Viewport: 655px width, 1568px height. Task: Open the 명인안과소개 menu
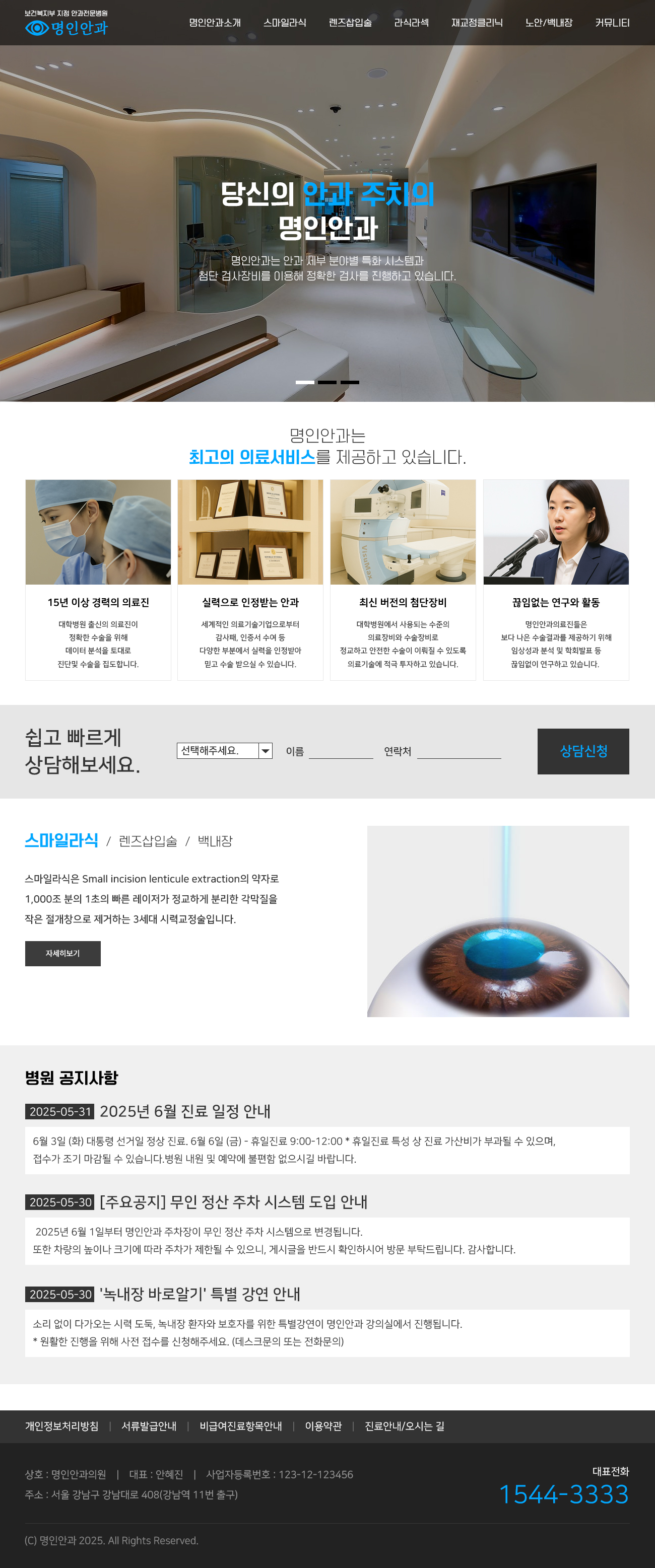pos(215,23)
